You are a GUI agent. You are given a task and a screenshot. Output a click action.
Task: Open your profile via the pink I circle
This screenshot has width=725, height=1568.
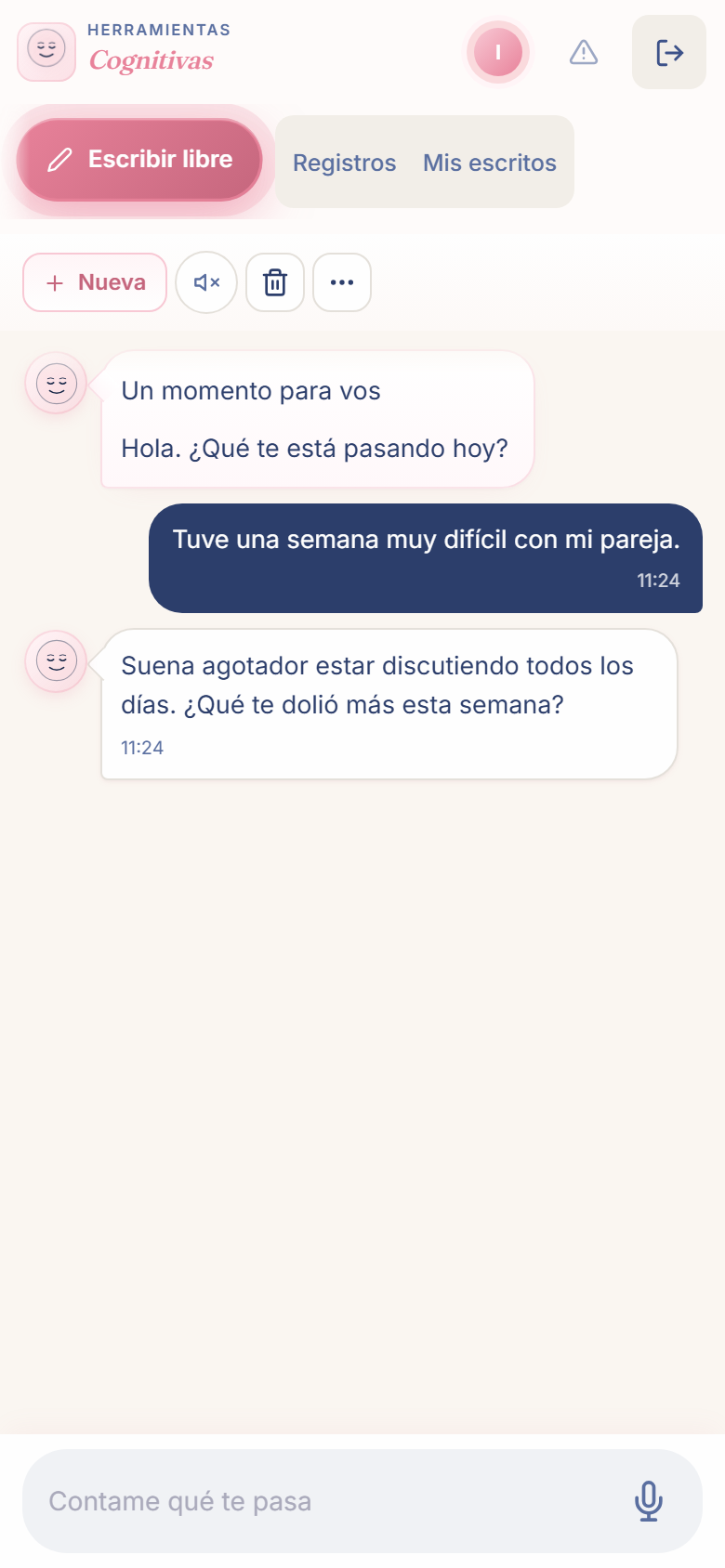pos(498,53)
